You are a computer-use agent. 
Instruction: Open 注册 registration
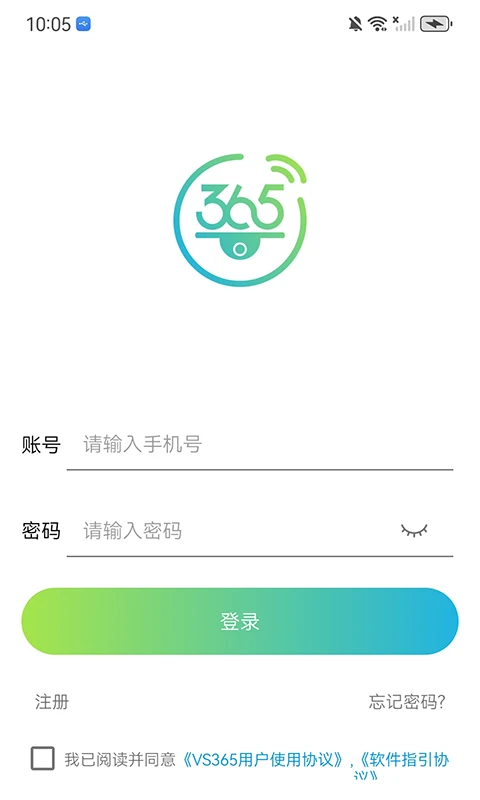(52, 702)
